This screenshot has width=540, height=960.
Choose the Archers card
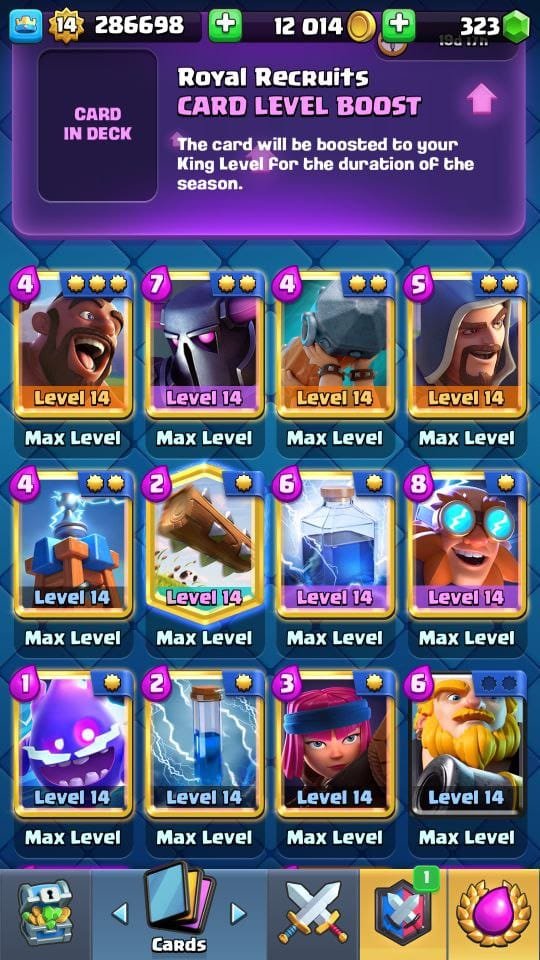click(x=336, y=744)
